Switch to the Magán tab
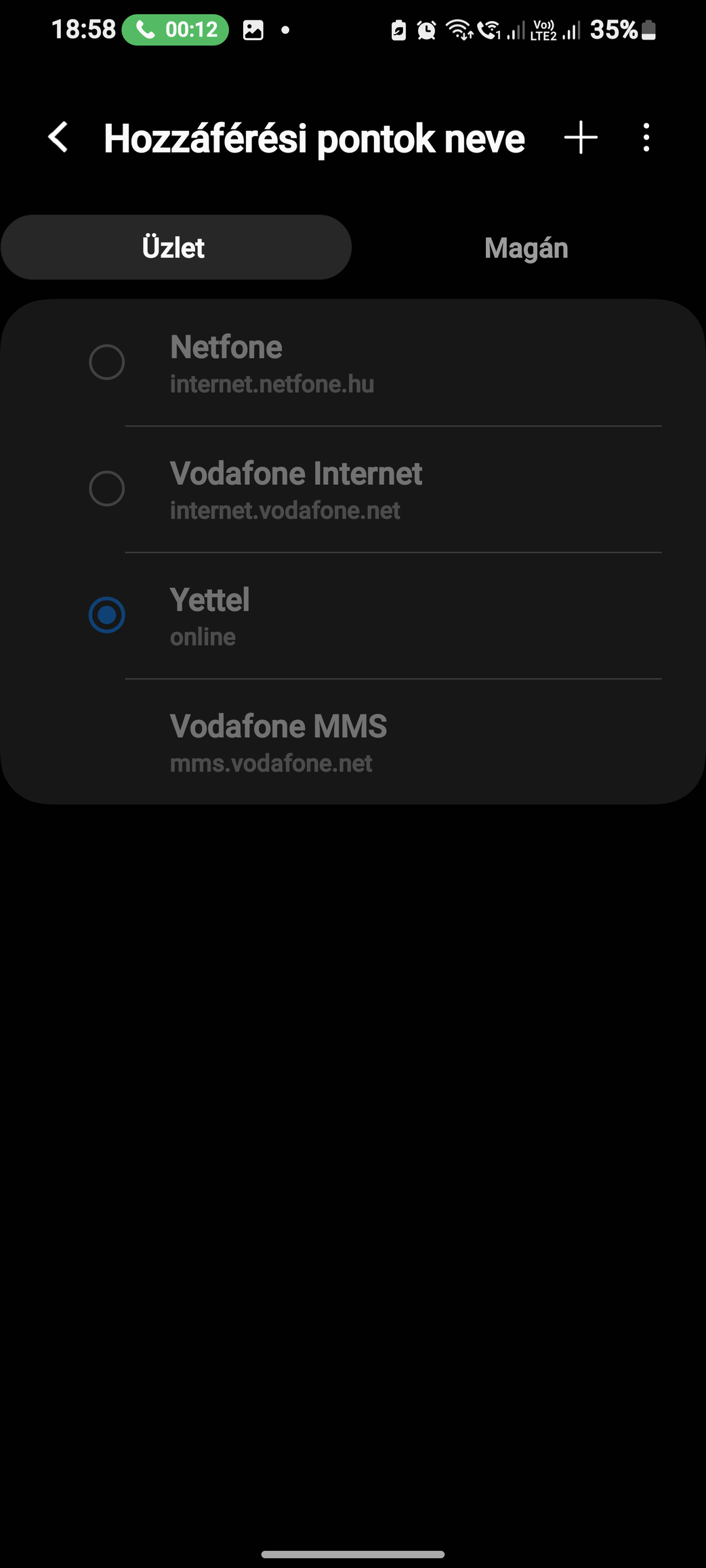This screenshot has width=706, height=1568. coord(526,248)
